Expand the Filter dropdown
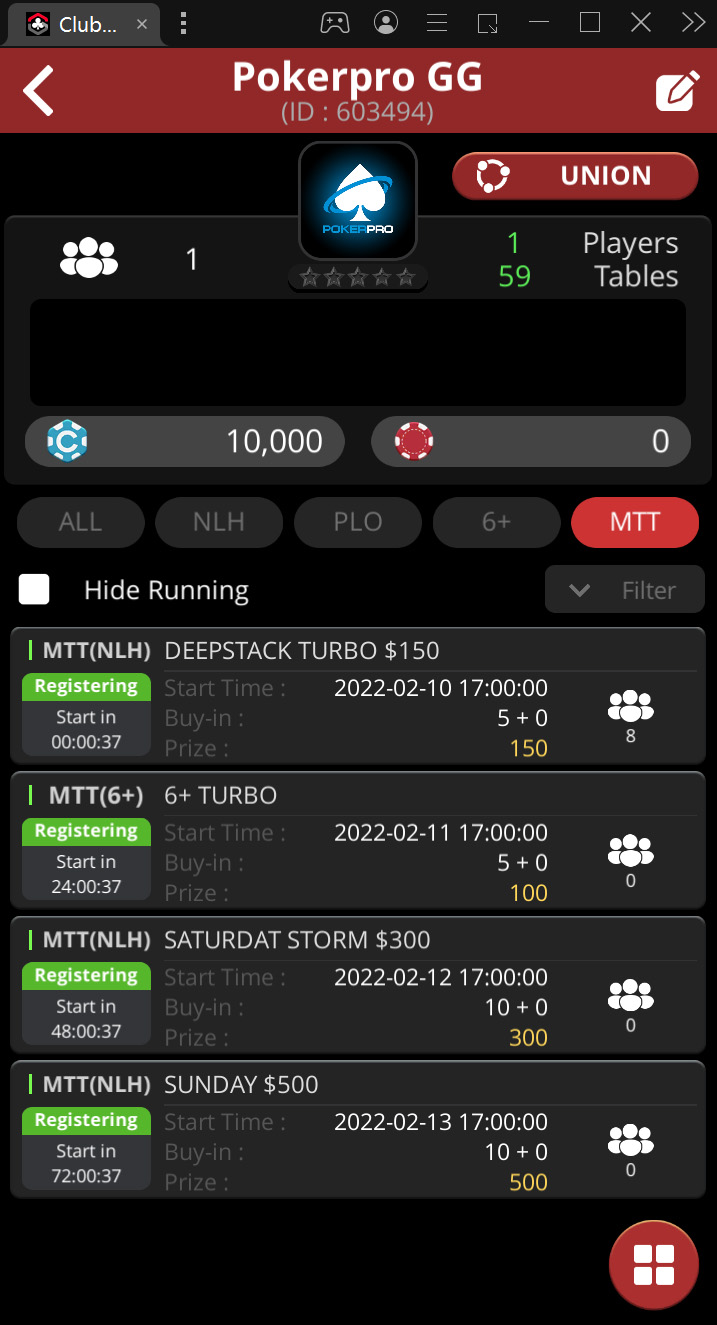The width and height of the screenshot is (717, 1325). tap(625, 590)
